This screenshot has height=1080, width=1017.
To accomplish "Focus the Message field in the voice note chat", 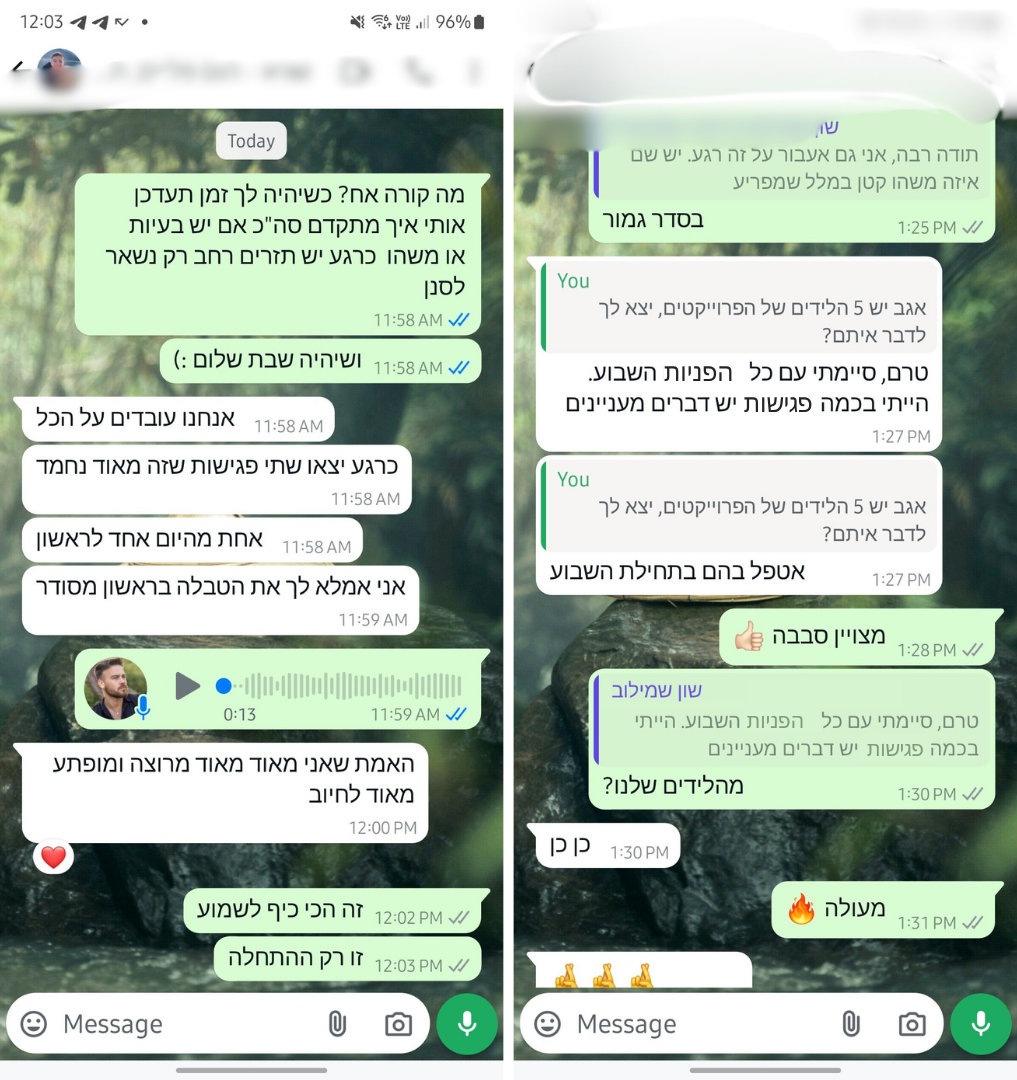I will 180,1024.
